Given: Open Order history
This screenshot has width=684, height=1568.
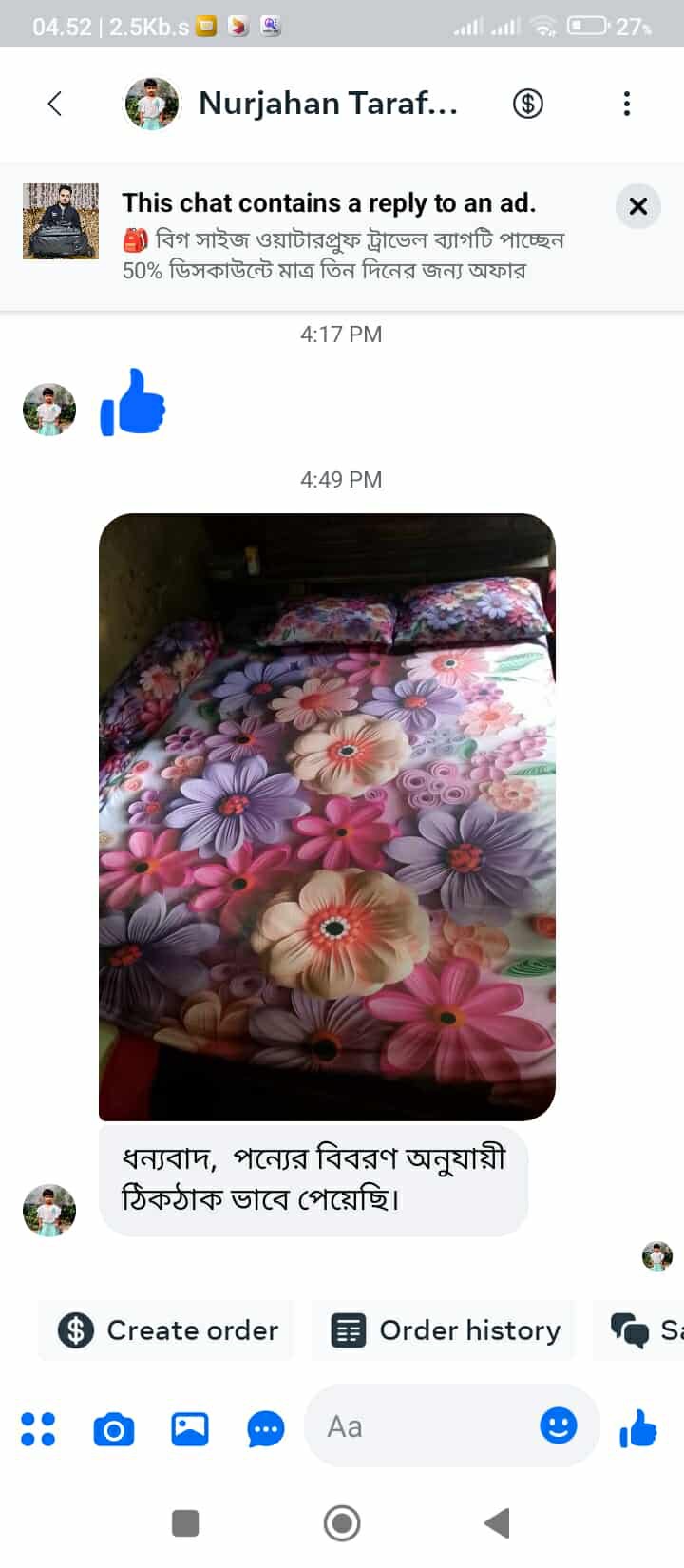Looking at the screenshot, I should click(445, 1329).
